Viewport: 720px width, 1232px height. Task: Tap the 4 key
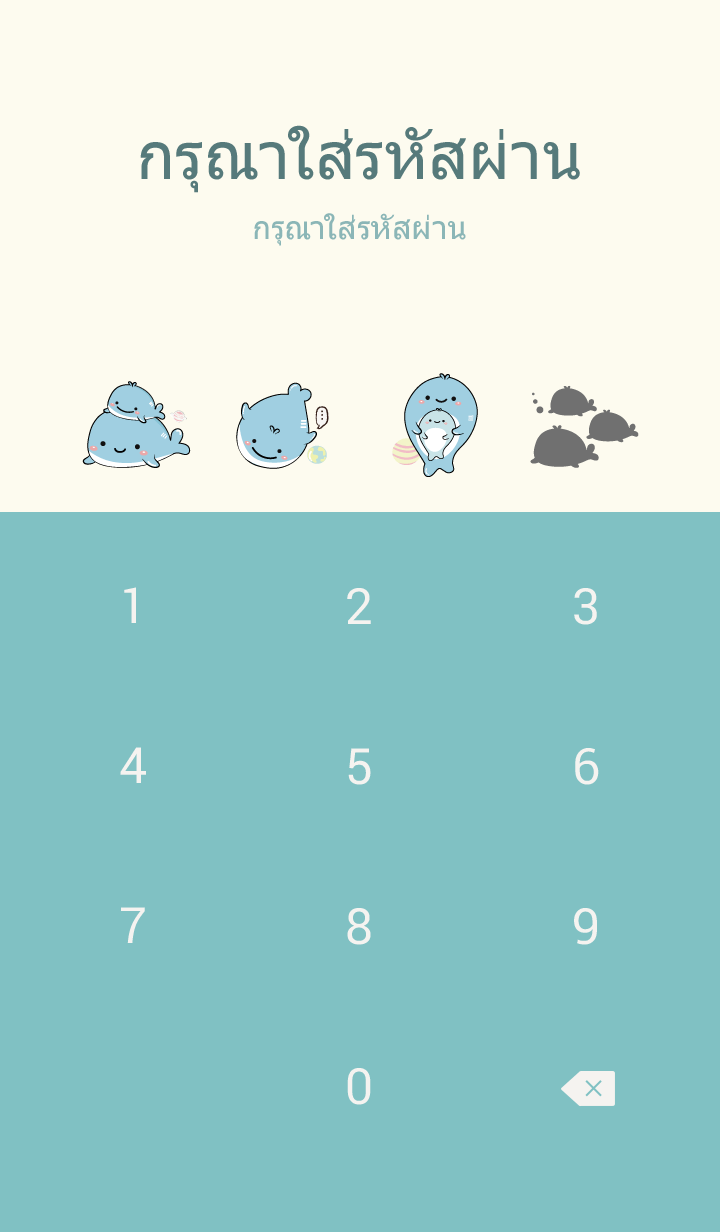pos(132,767)
